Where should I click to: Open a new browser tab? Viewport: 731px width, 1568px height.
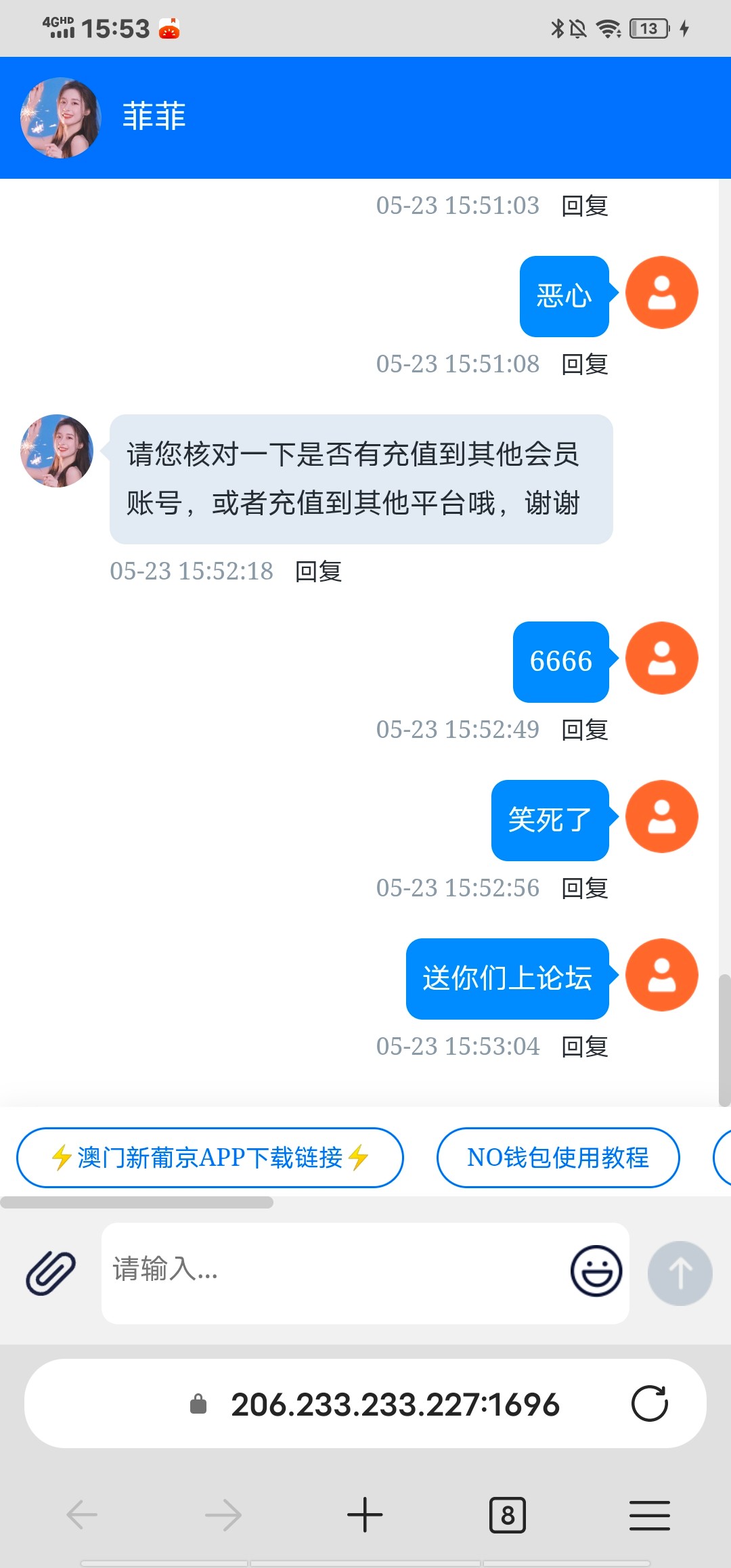point(365,1515)
